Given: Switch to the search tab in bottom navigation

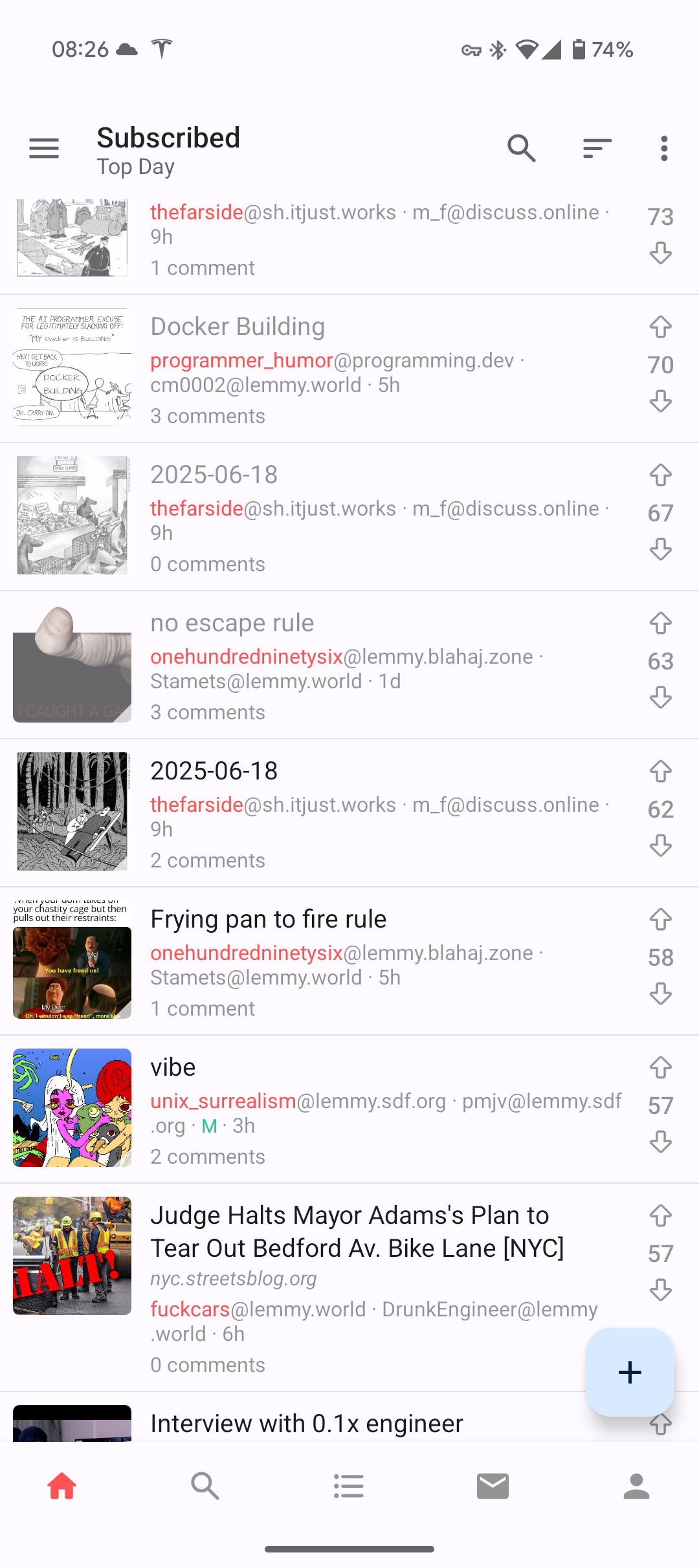Looking at the screenshot, I should [205, 1486].
